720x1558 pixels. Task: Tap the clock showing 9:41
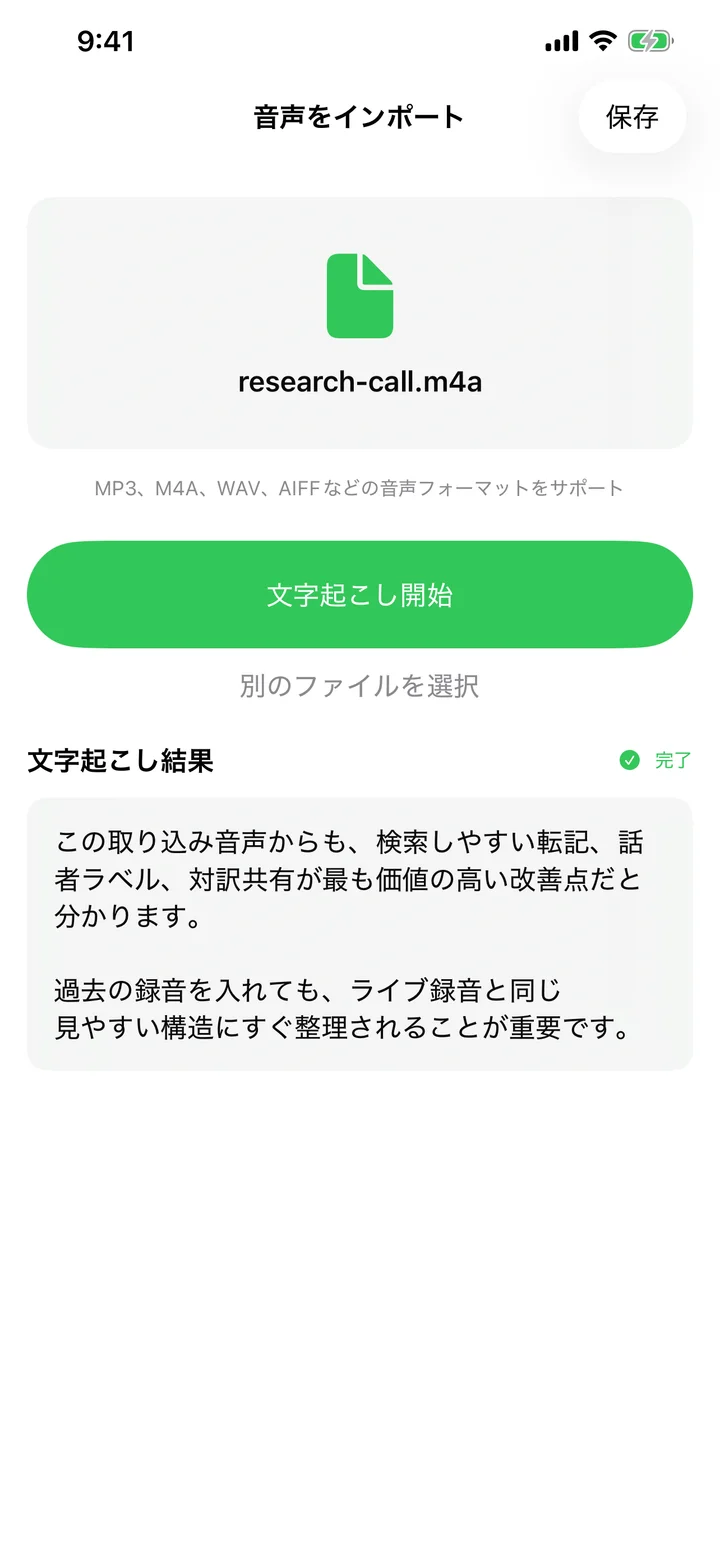tap(103, 41)
